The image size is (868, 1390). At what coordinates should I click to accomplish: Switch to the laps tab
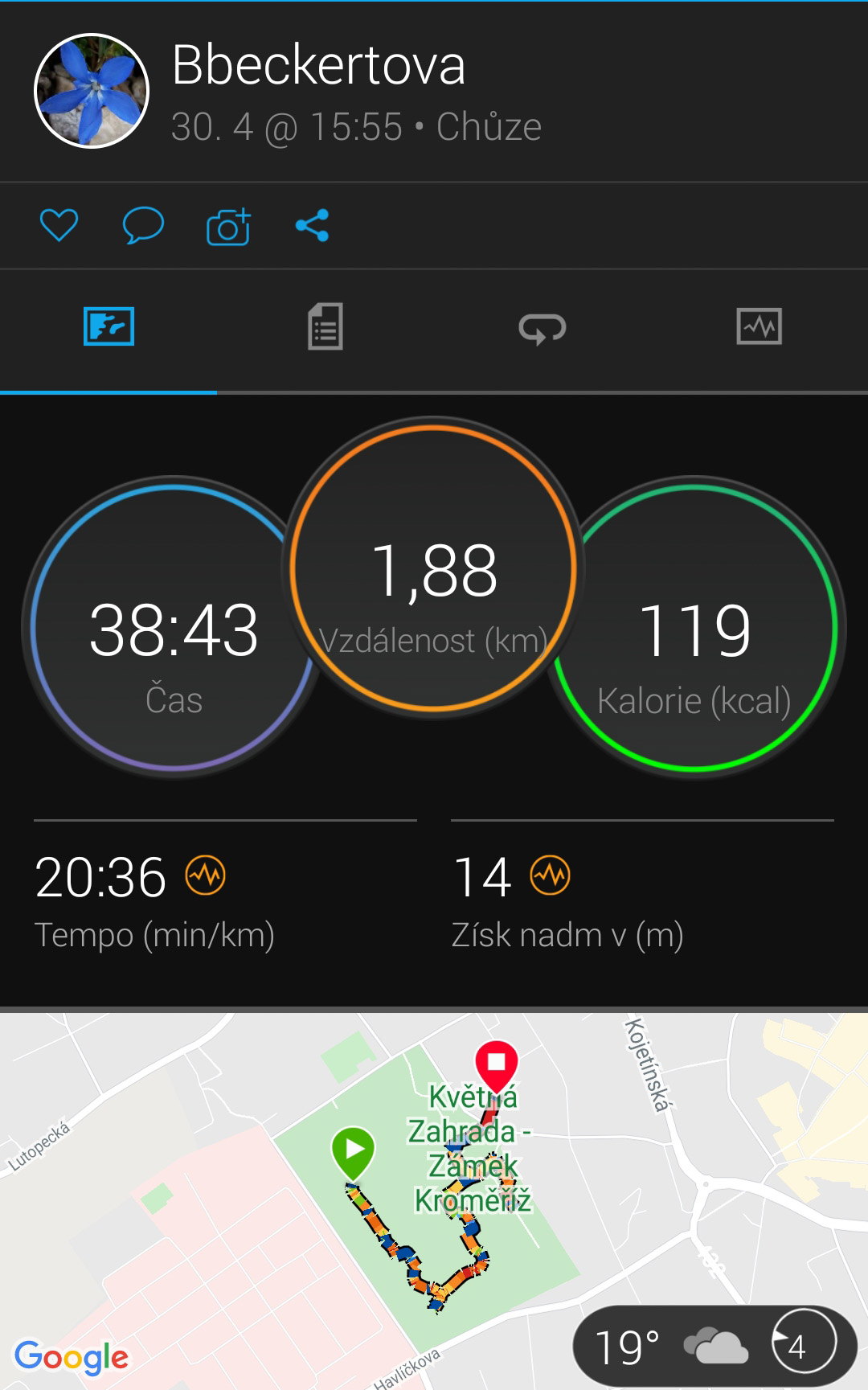pyautogui.click(x=542, y=328)
